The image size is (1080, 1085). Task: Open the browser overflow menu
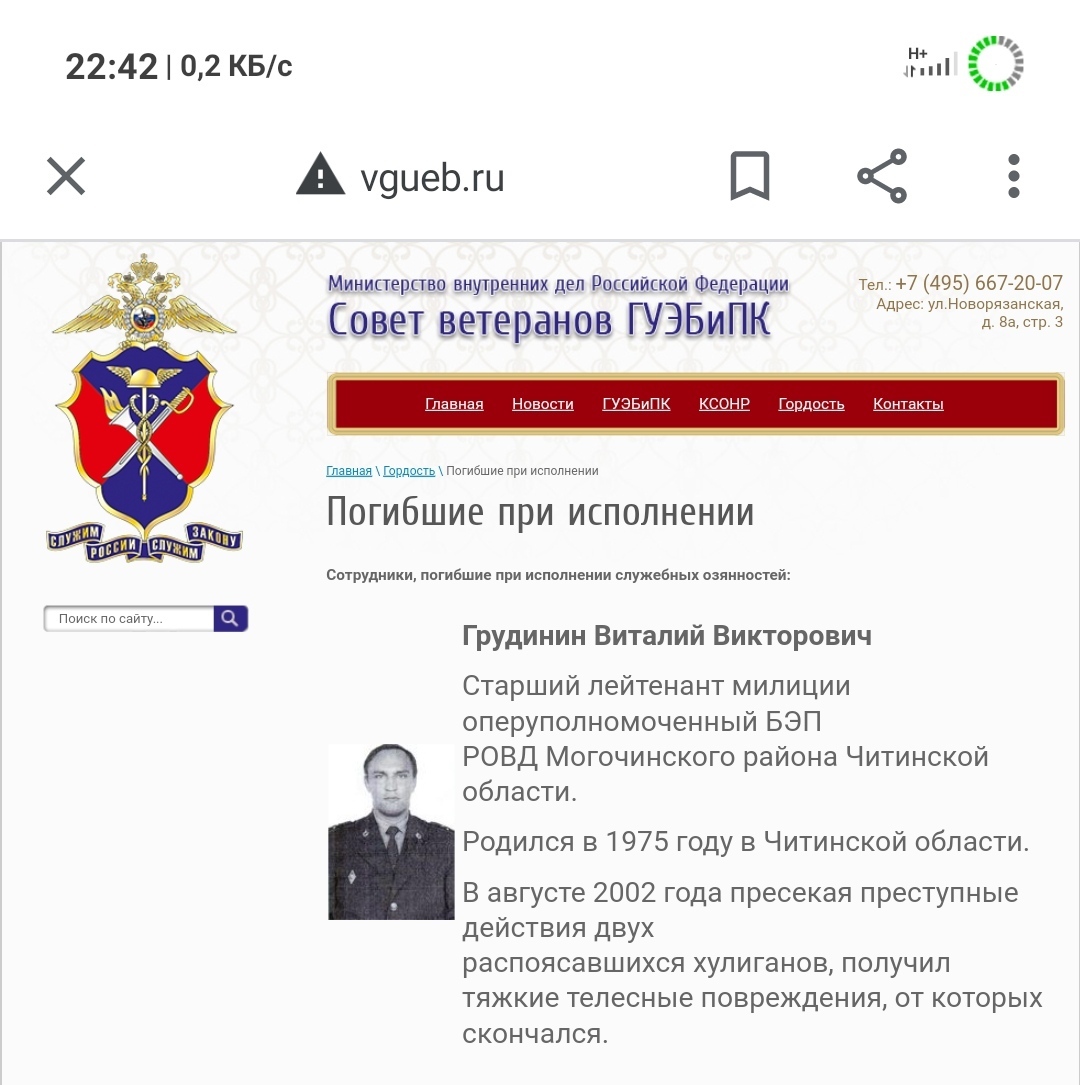(x=1014, y=177)
